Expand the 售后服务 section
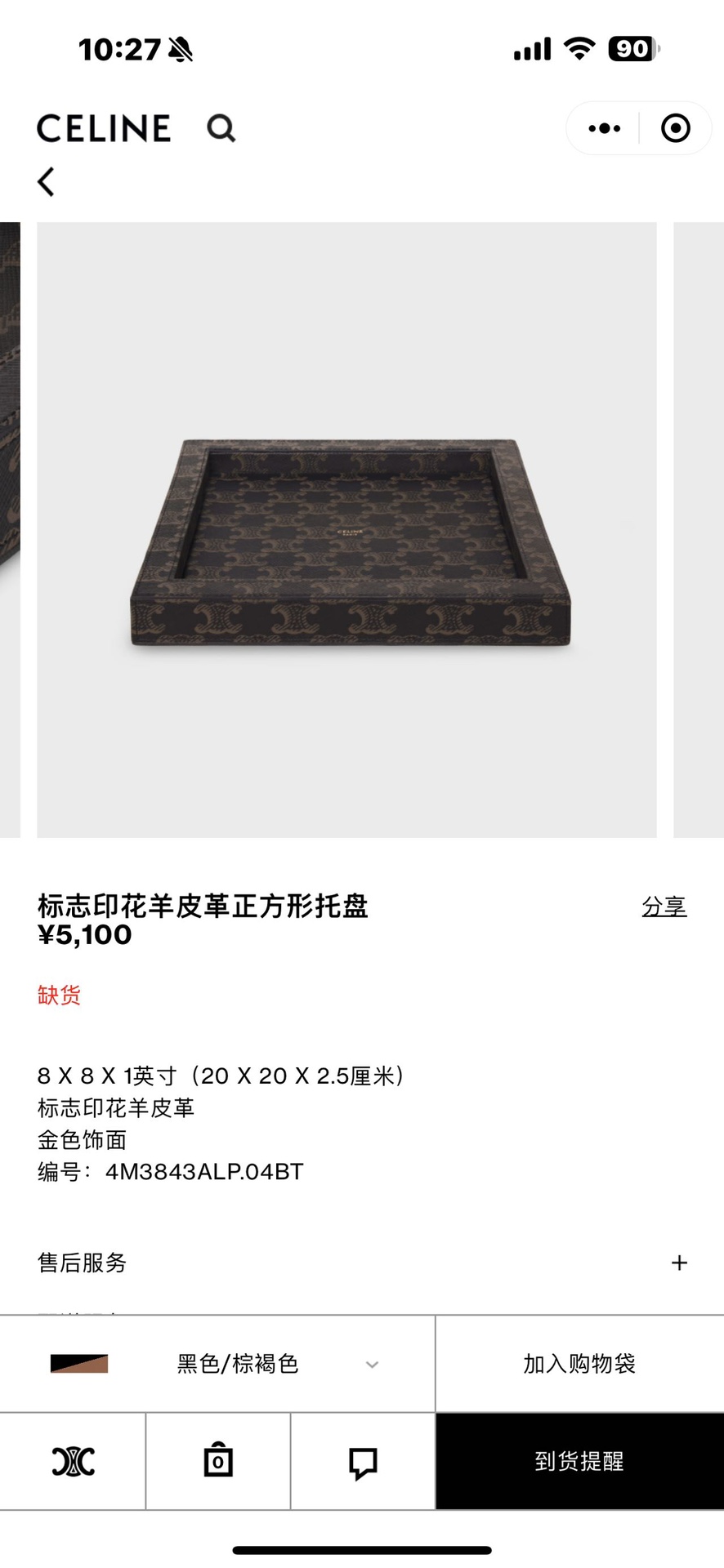The height and width of the screenshot is (1568, 724). pos(679,1263)
